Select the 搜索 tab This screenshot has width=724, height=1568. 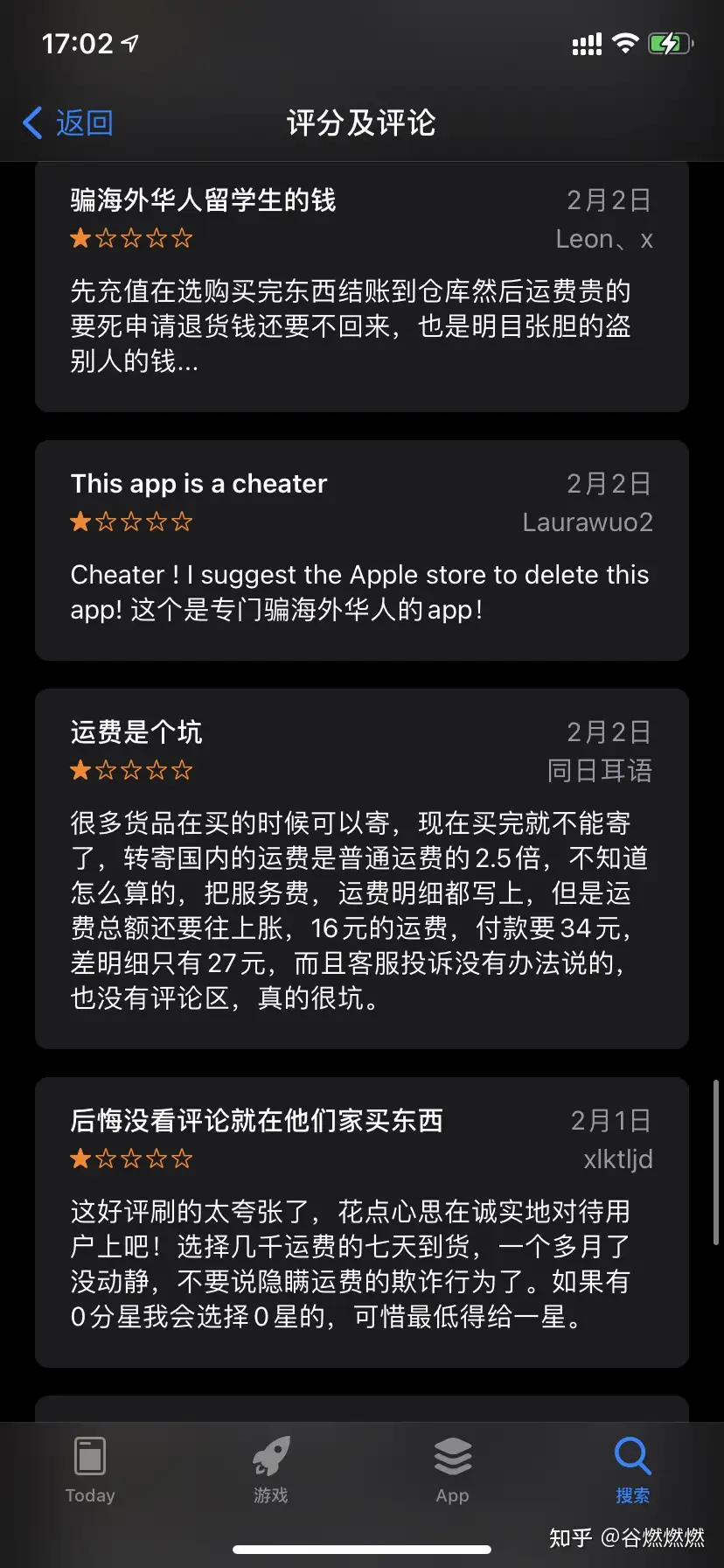pos(633,1470)
